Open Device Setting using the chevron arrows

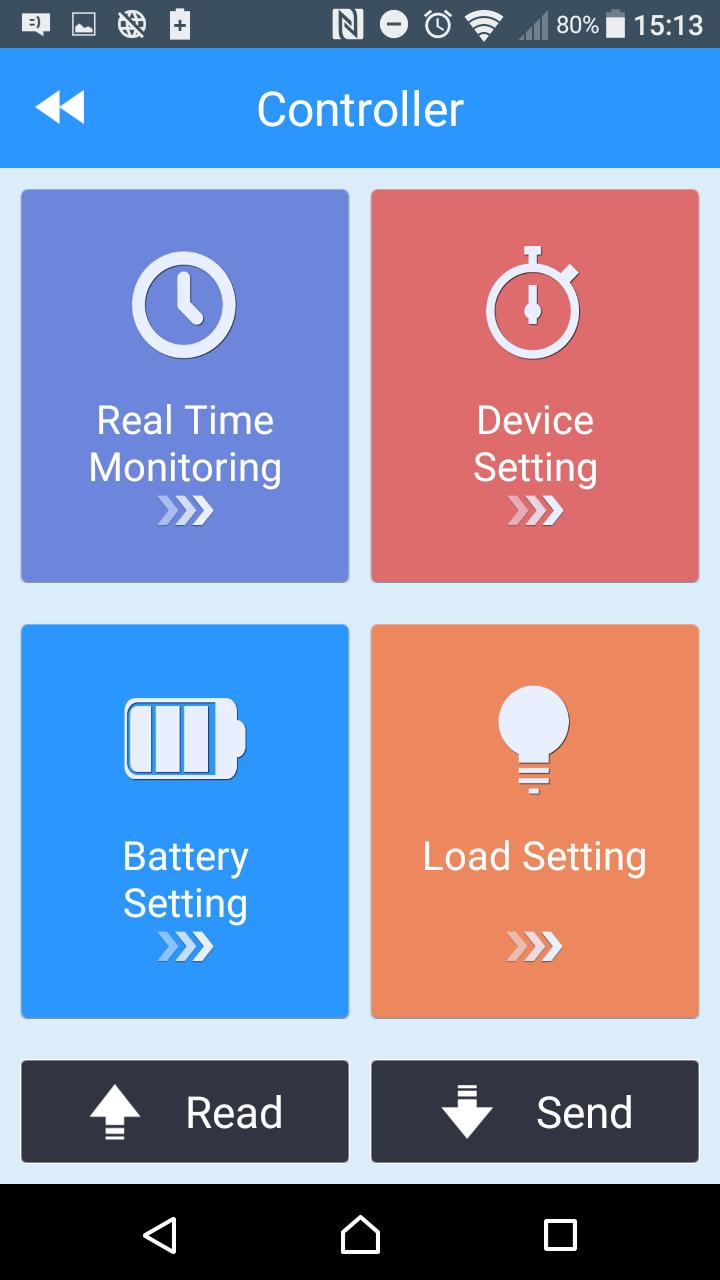tap(534, 511)
